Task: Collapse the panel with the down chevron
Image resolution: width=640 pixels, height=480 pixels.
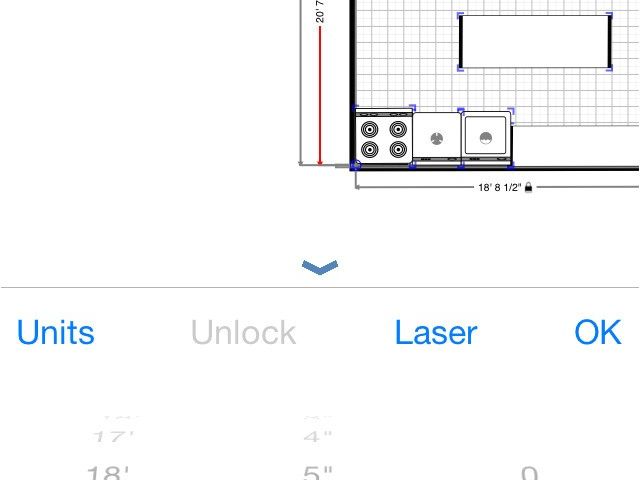Action: click(x=320, y=267)
